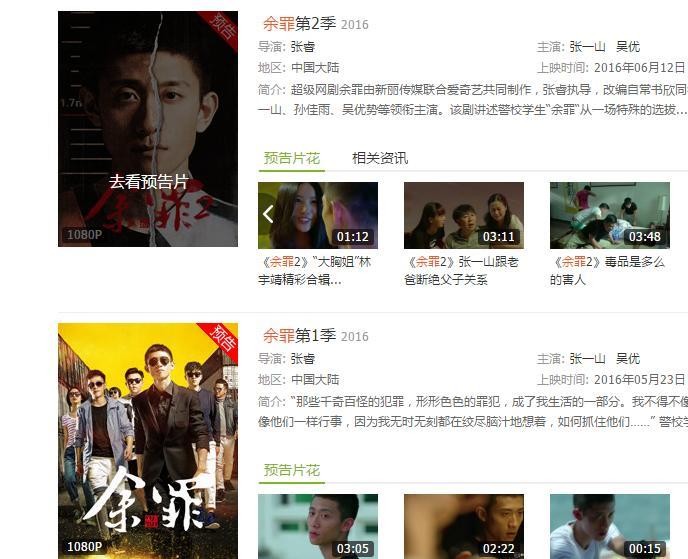The height and width of the screenshot is (559, 688).
Task: Play the 00:15 trailer of 余罪第1季
Action: 609,526
